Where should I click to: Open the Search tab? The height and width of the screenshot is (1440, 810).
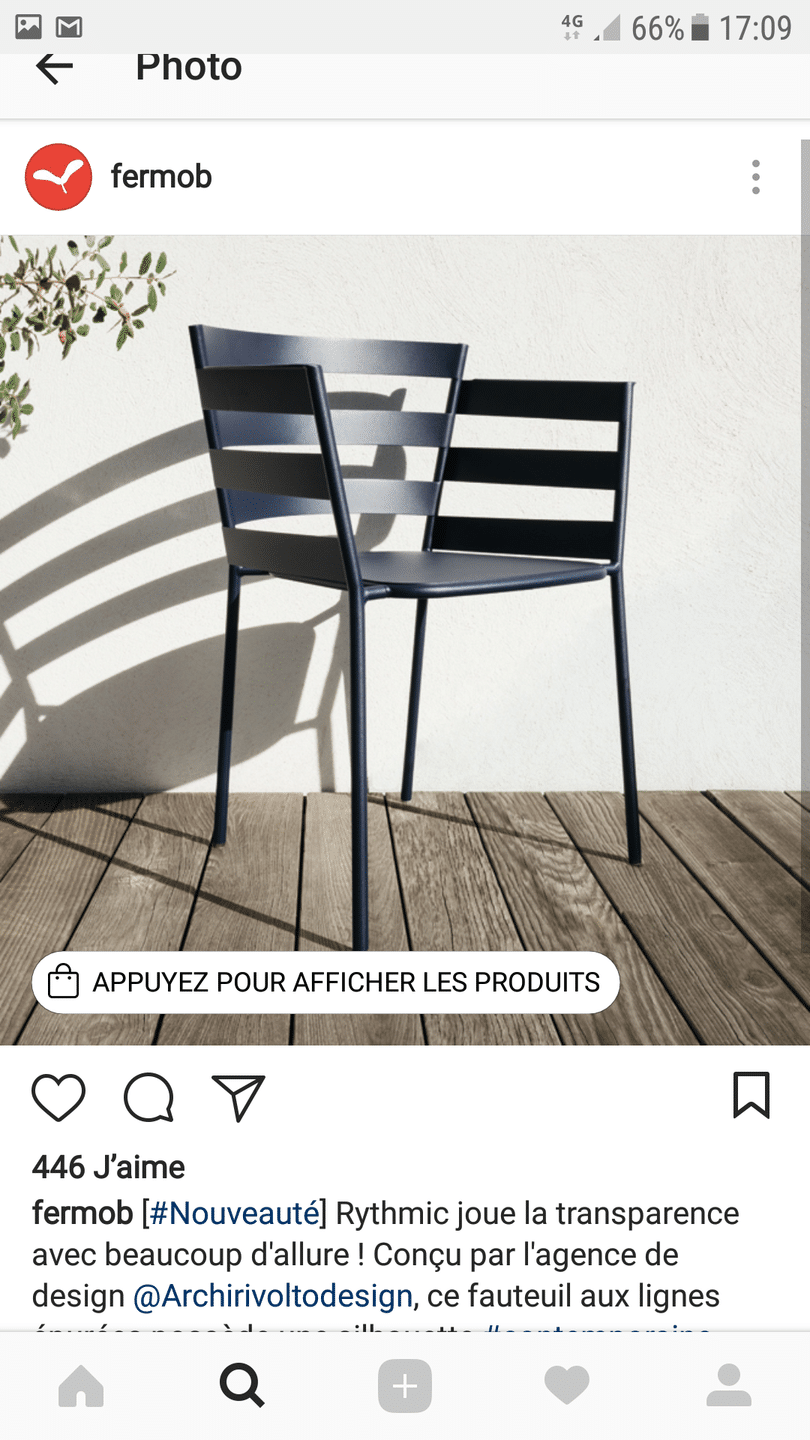pos(242,1387)
